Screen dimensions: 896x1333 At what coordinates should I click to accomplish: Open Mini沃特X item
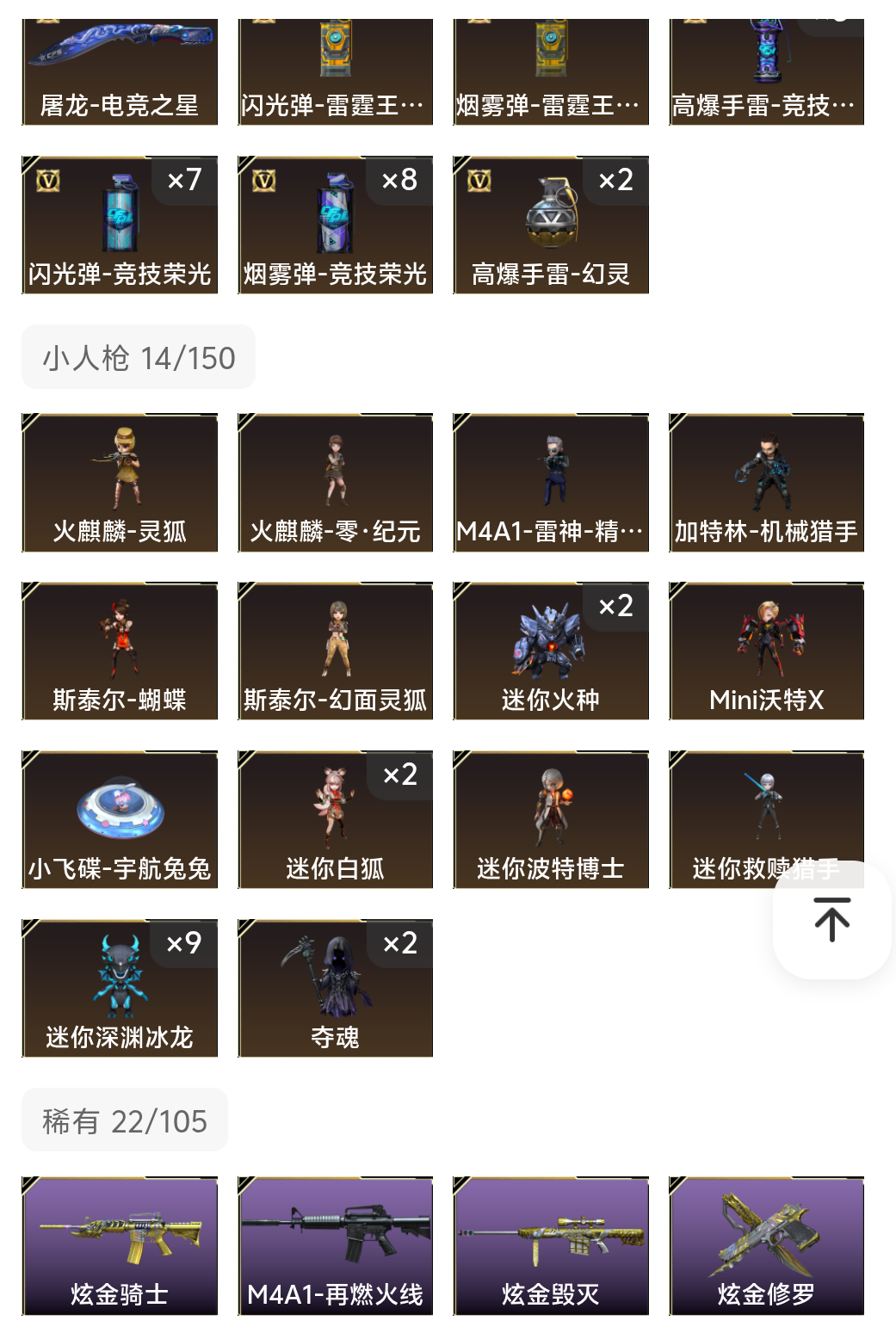(766, 651)
